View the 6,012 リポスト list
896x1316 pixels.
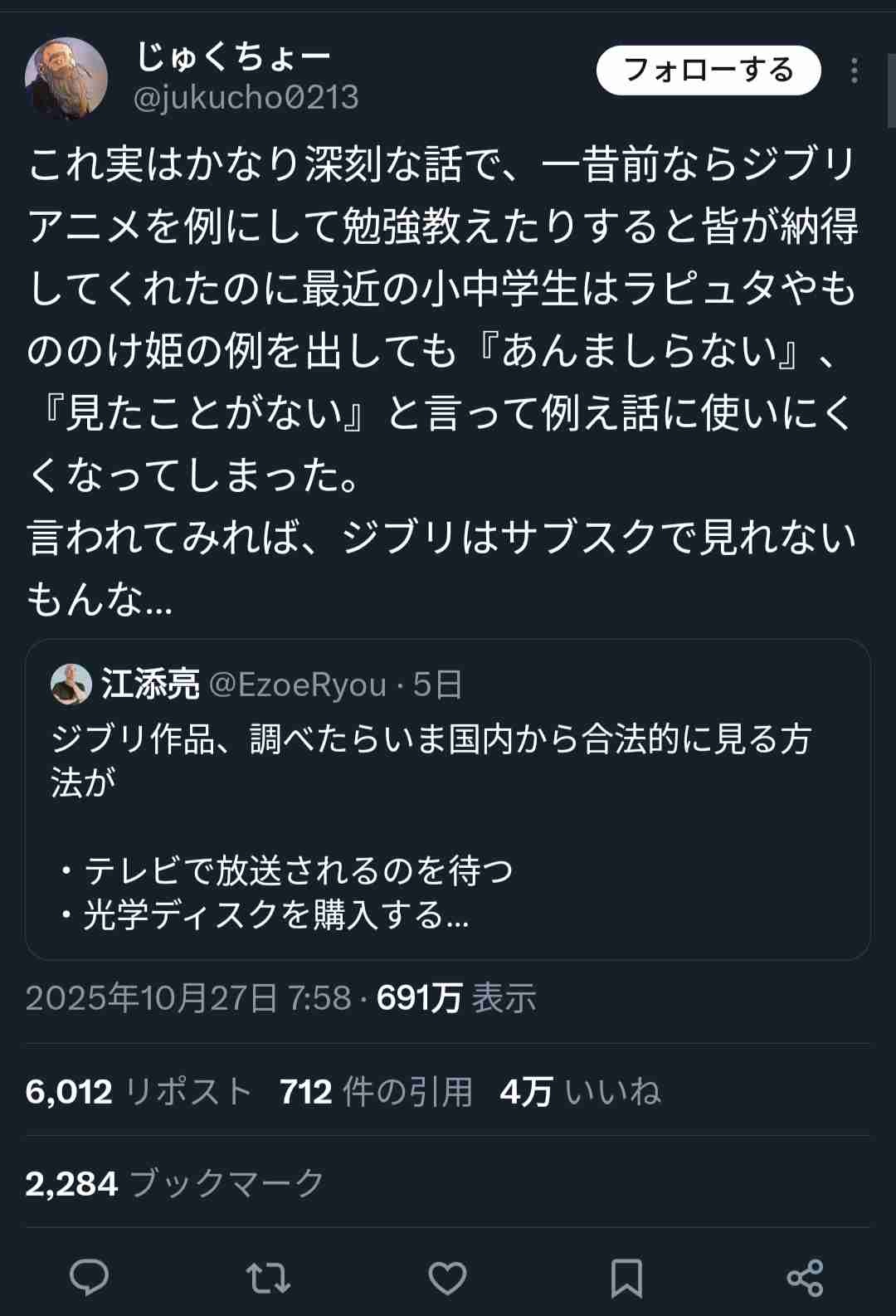click(x=139, y=1092)
